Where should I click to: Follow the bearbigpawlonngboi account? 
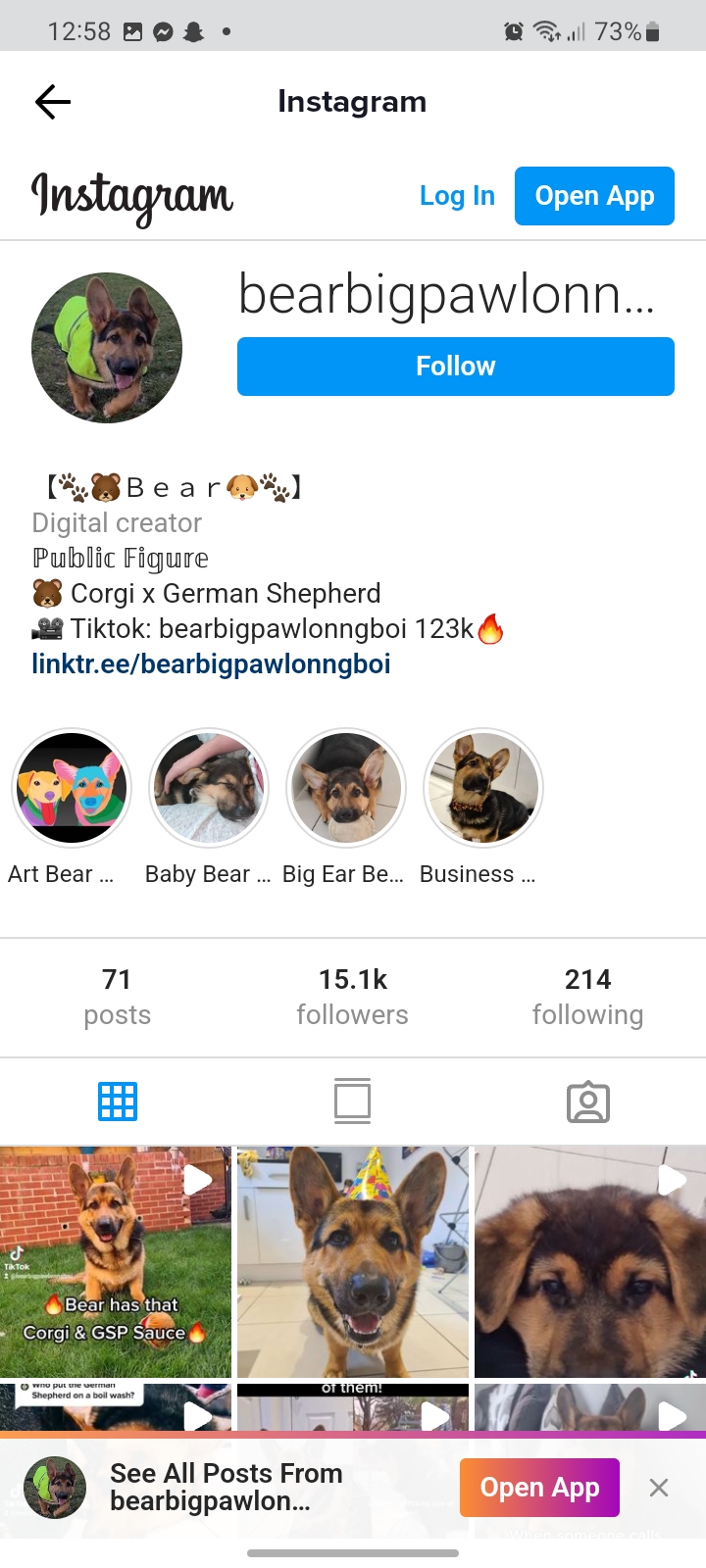(455, 367)
